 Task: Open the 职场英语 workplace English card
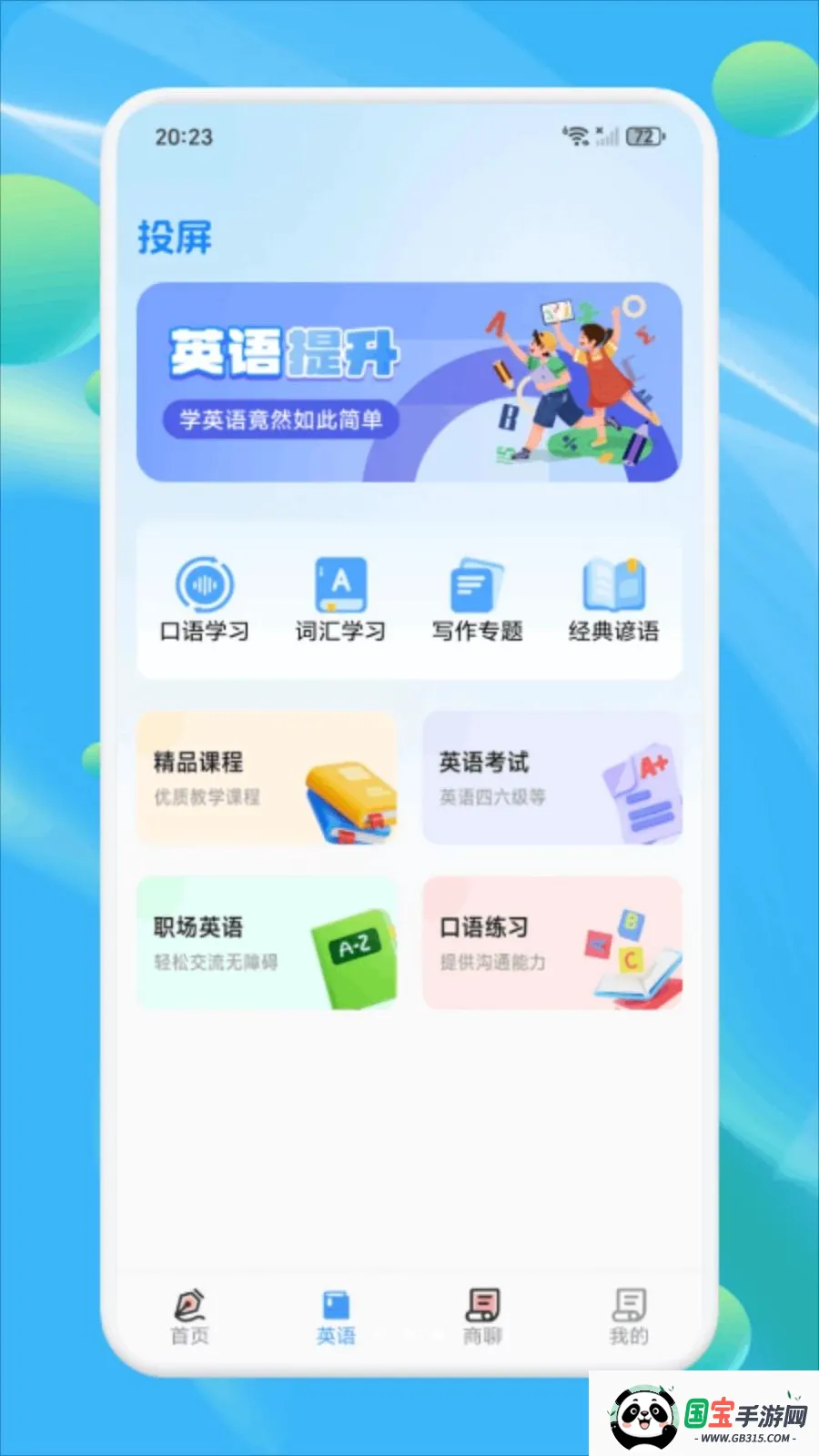[x=267, y=942]
